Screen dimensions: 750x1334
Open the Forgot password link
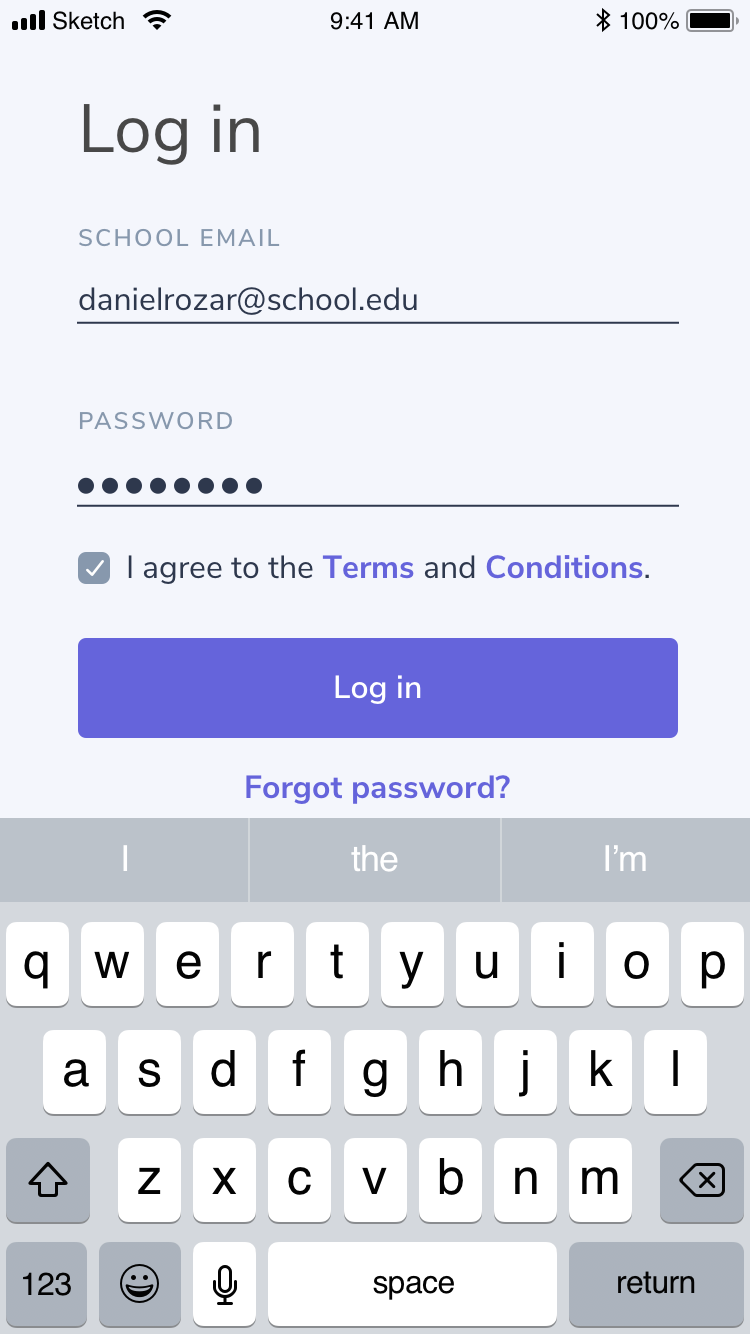pos(377,787)
